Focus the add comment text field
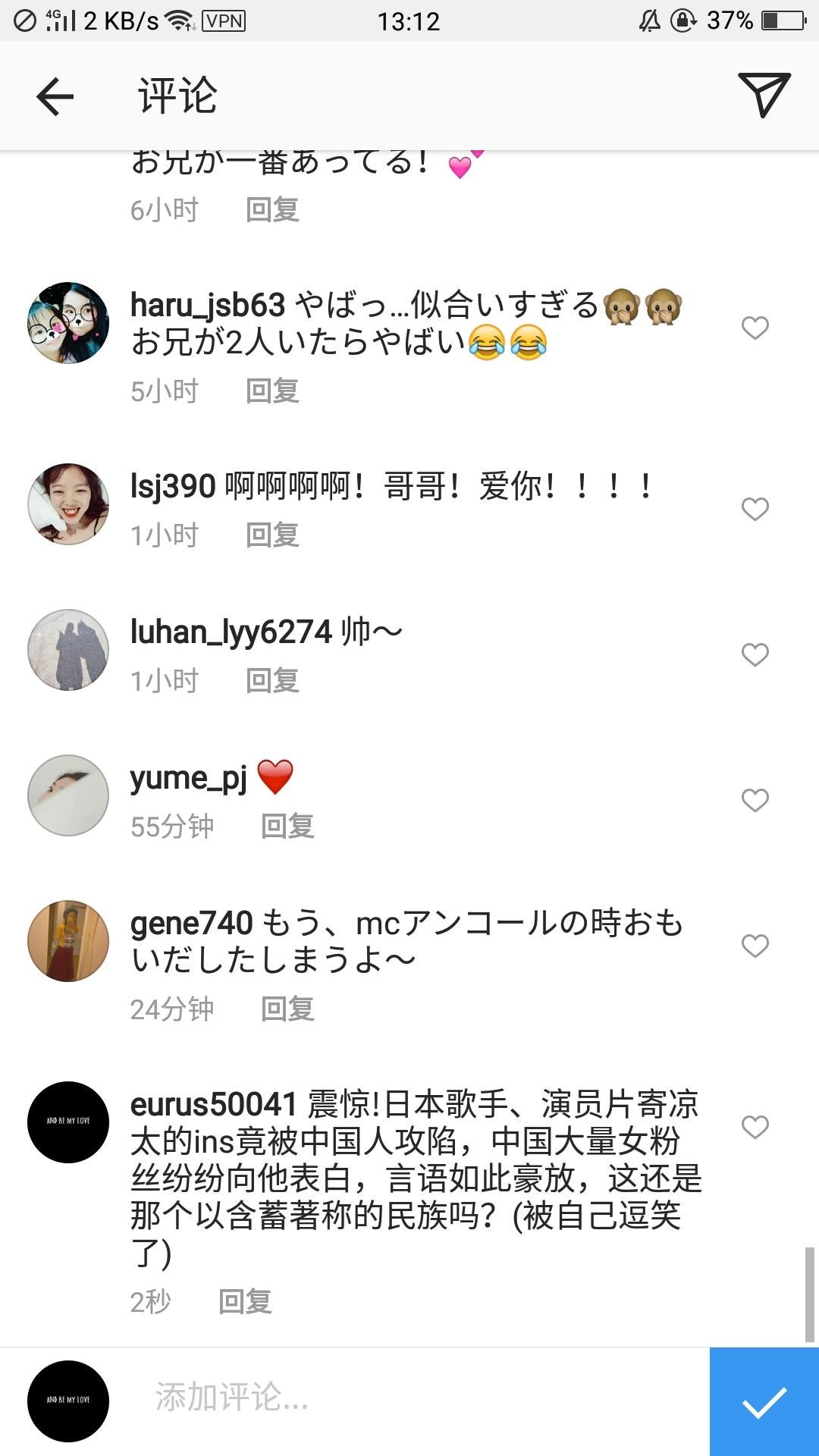The width and height of the screenshot is (819, 1456). coord(409,1398)
